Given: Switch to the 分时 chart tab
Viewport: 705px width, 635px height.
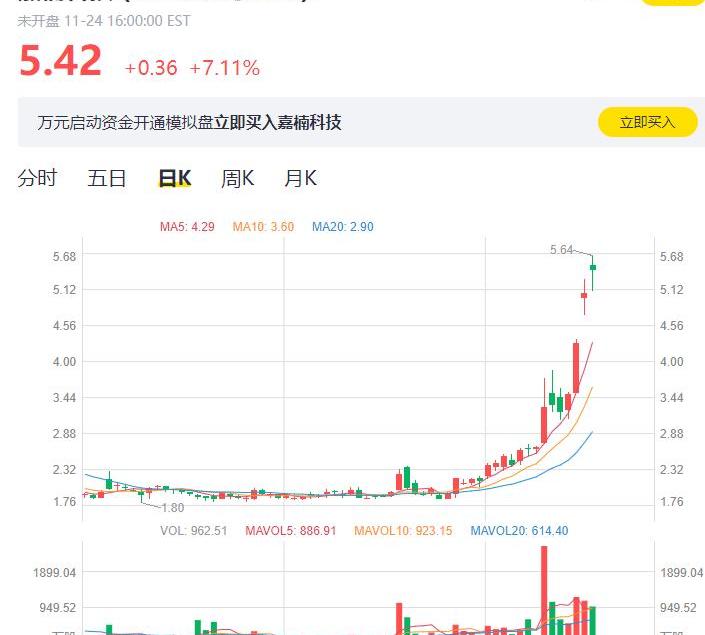Looking at the screenshot, I should click(38, 179).
